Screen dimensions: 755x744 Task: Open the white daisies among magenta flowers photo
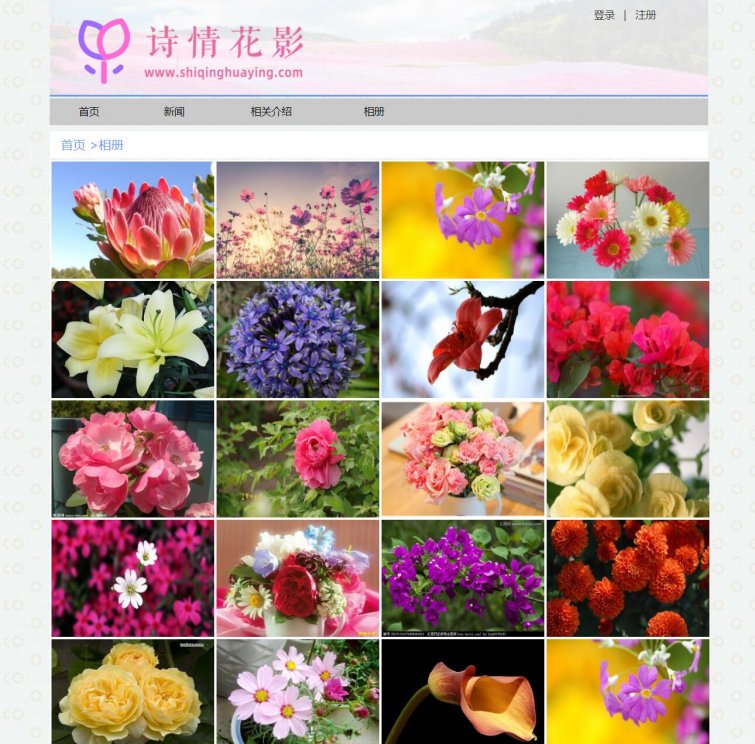point(132,577)
